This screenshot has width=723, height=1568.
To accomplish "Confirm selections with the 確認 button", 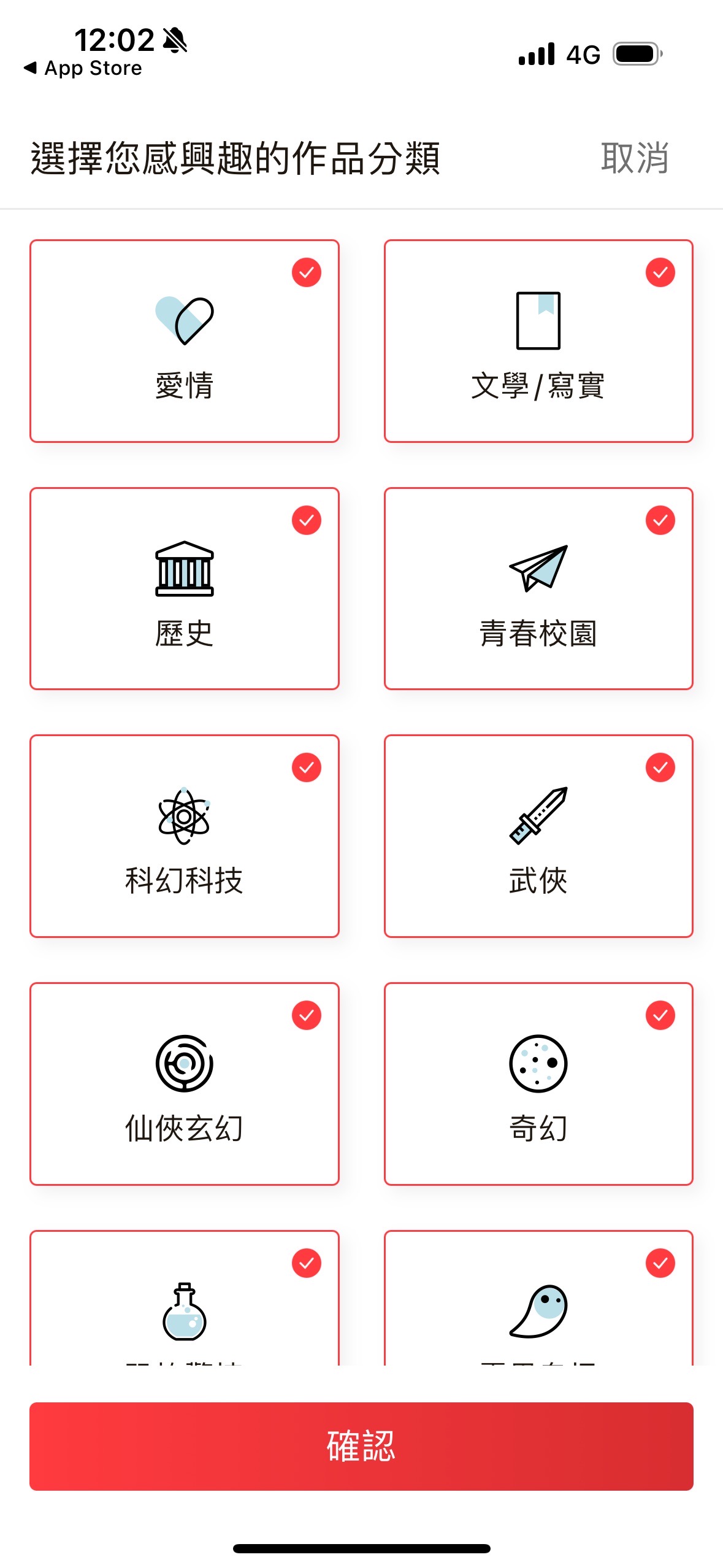I will [361, 1446].
